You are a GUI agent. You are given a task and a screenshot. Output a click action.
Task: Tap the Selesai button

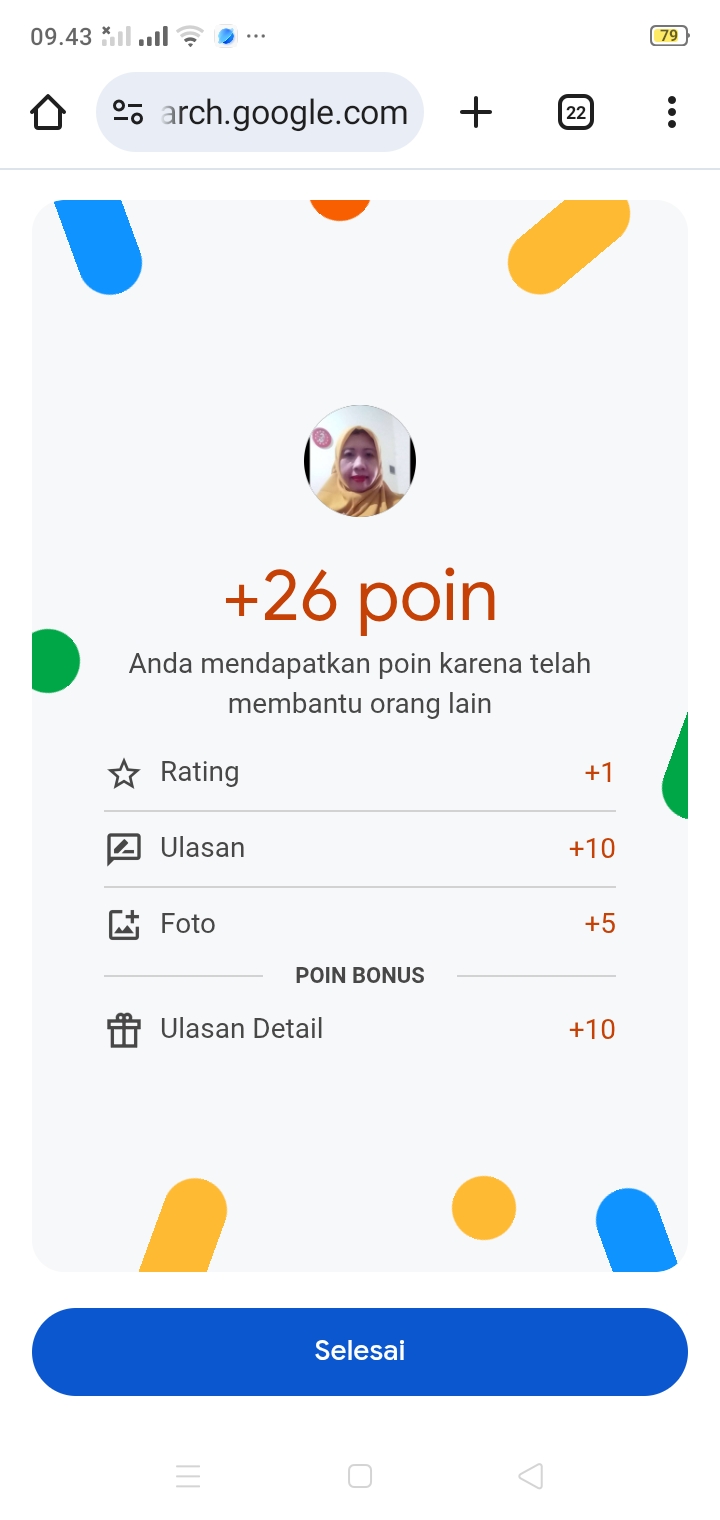(x=360, y=1351)
